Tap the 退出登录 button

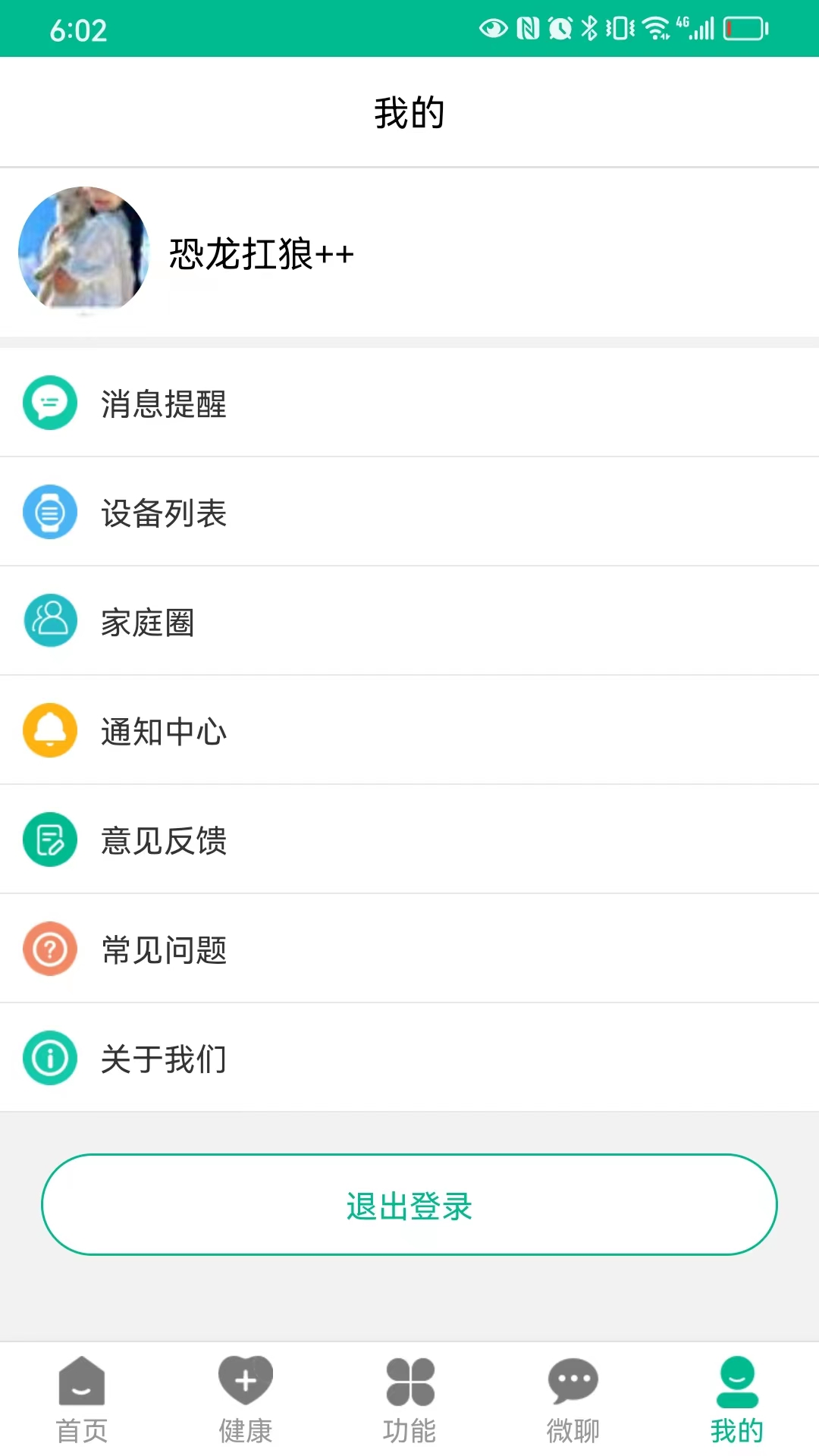409,1204
